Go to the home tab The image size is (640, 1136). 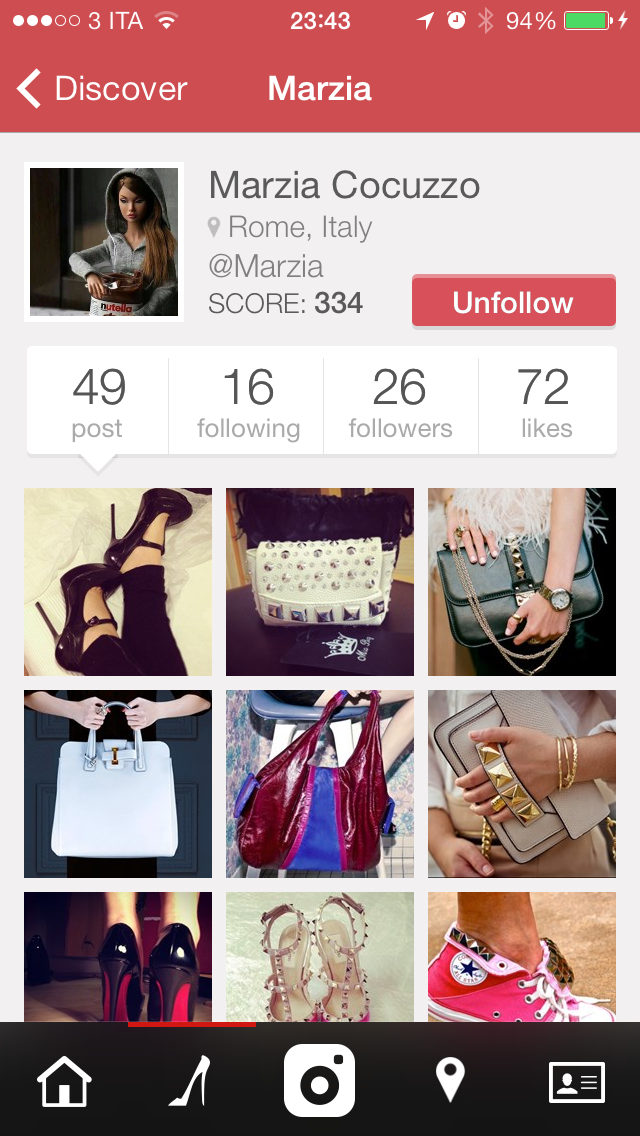(x=64, y=1081)
